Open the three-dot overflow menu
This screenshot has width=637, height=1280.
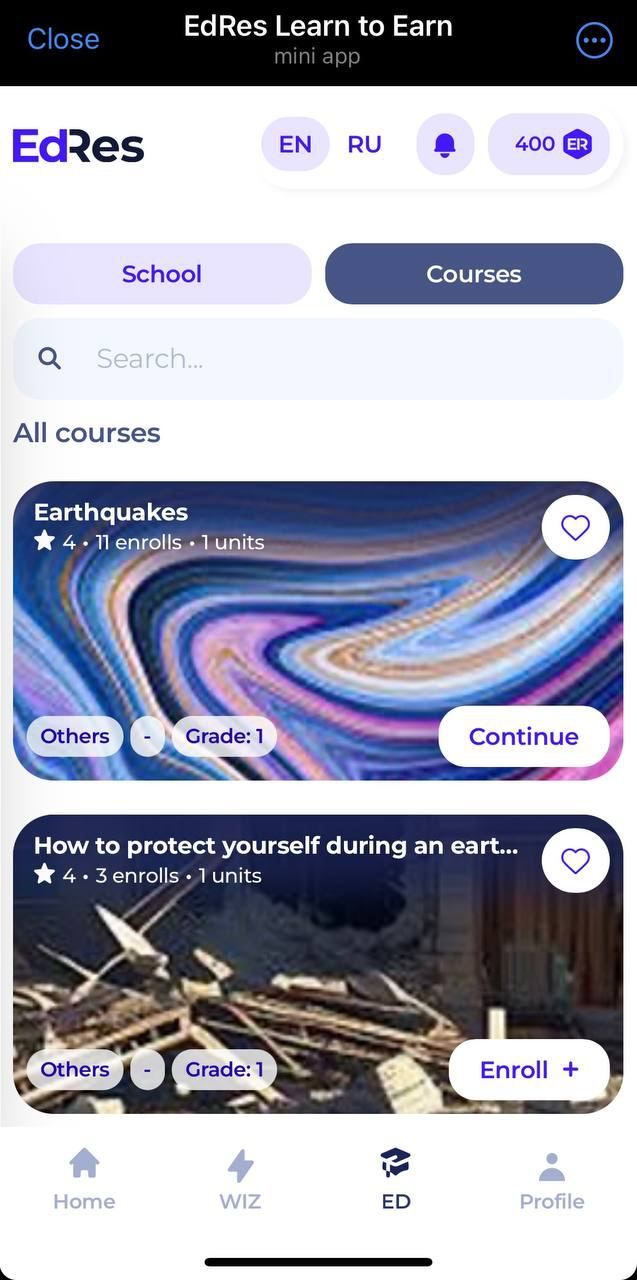pos(594,40)
